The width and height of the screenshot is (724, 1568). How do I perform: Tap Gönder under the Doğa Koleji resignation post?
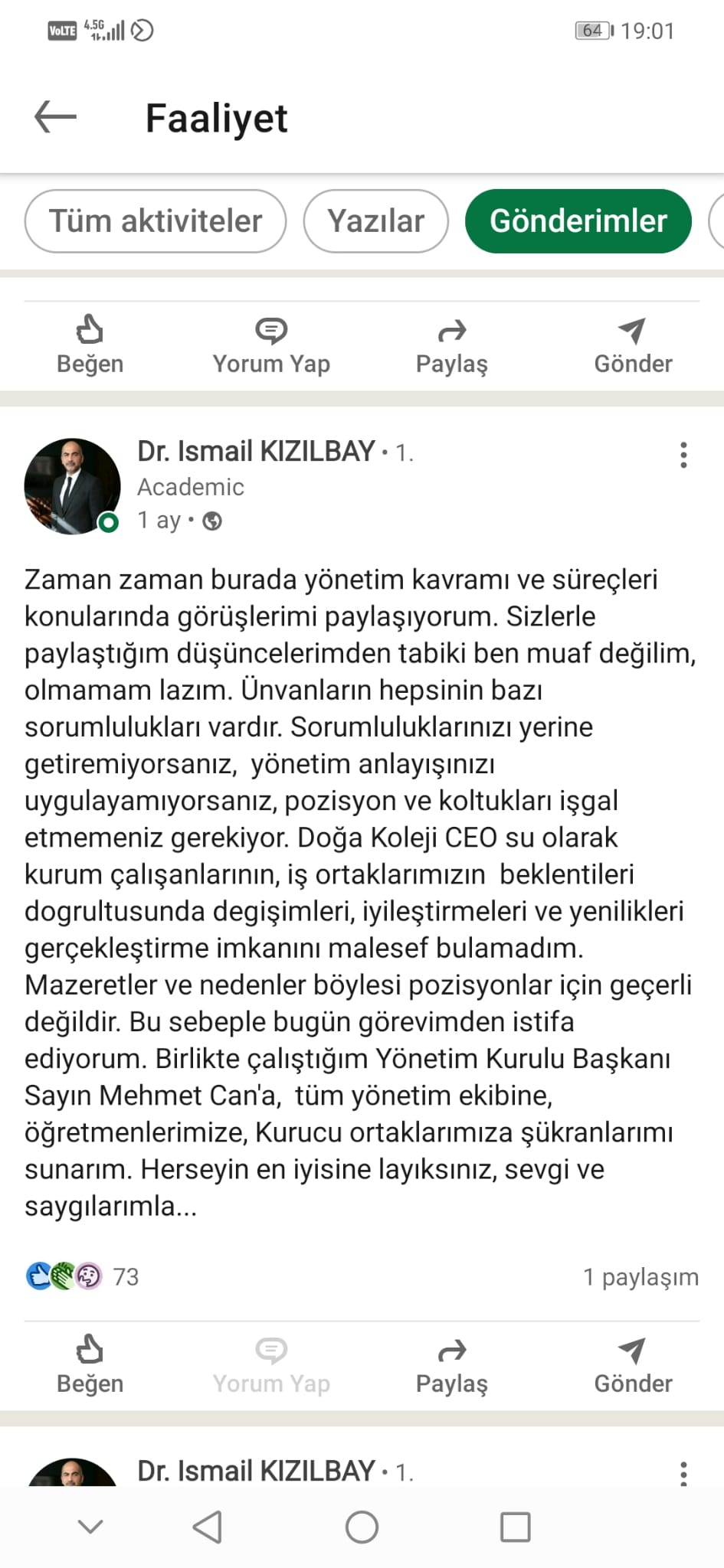[632, 1364]
